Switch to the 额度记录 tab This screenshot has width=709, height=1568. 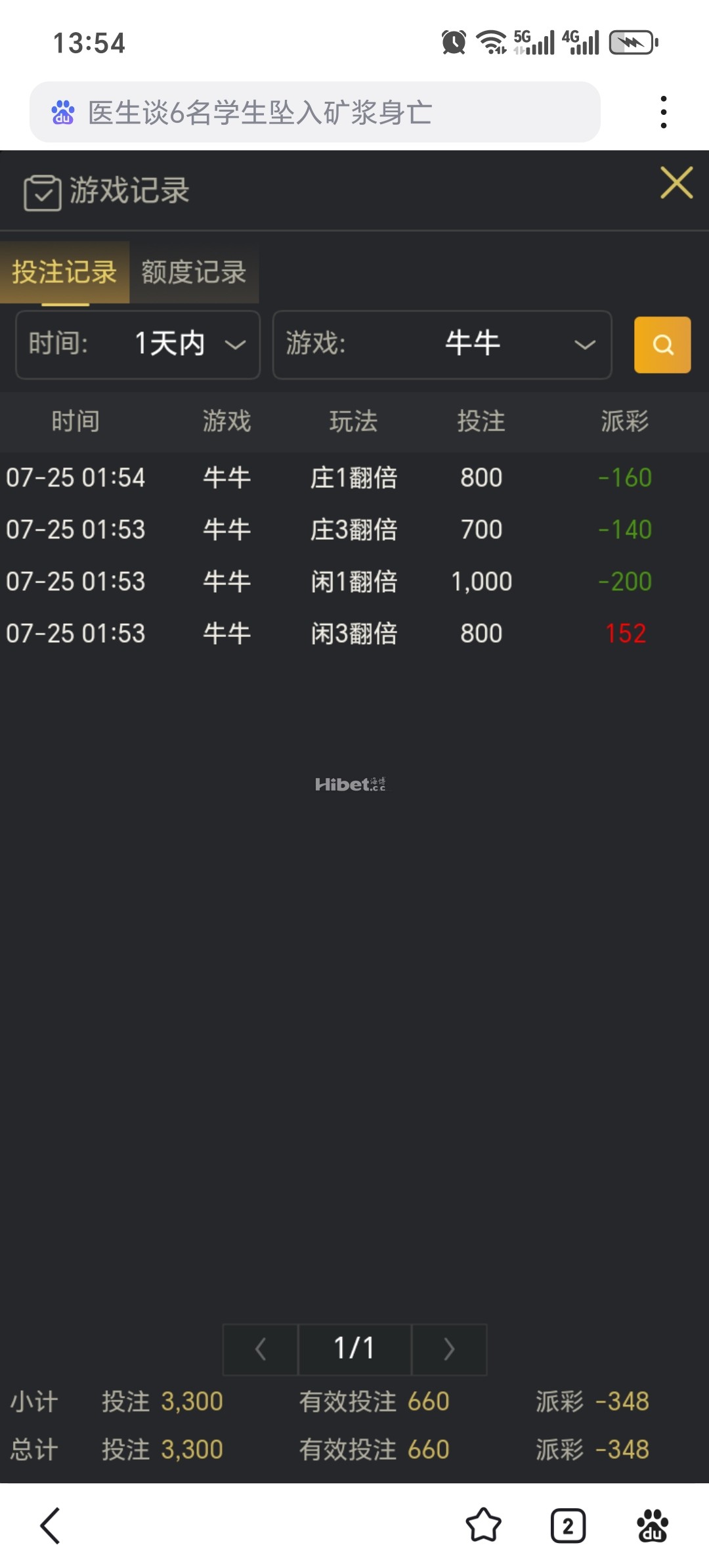coord(192,273)
